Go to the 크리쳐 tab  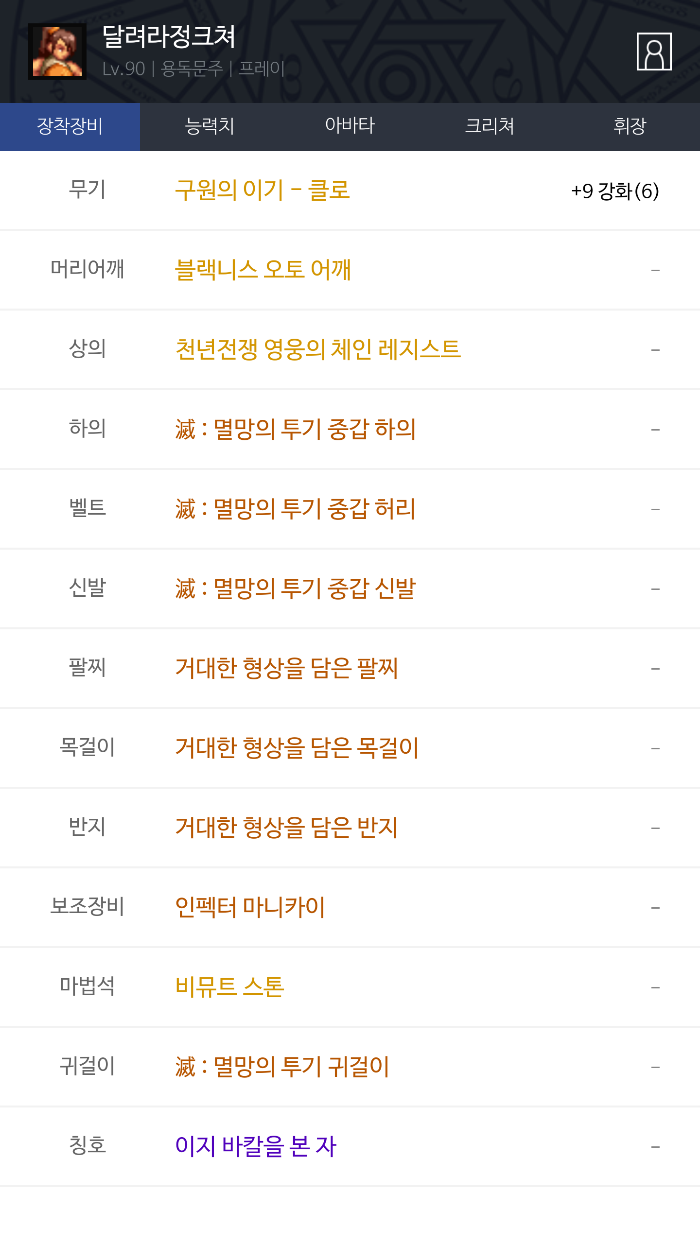490,126
